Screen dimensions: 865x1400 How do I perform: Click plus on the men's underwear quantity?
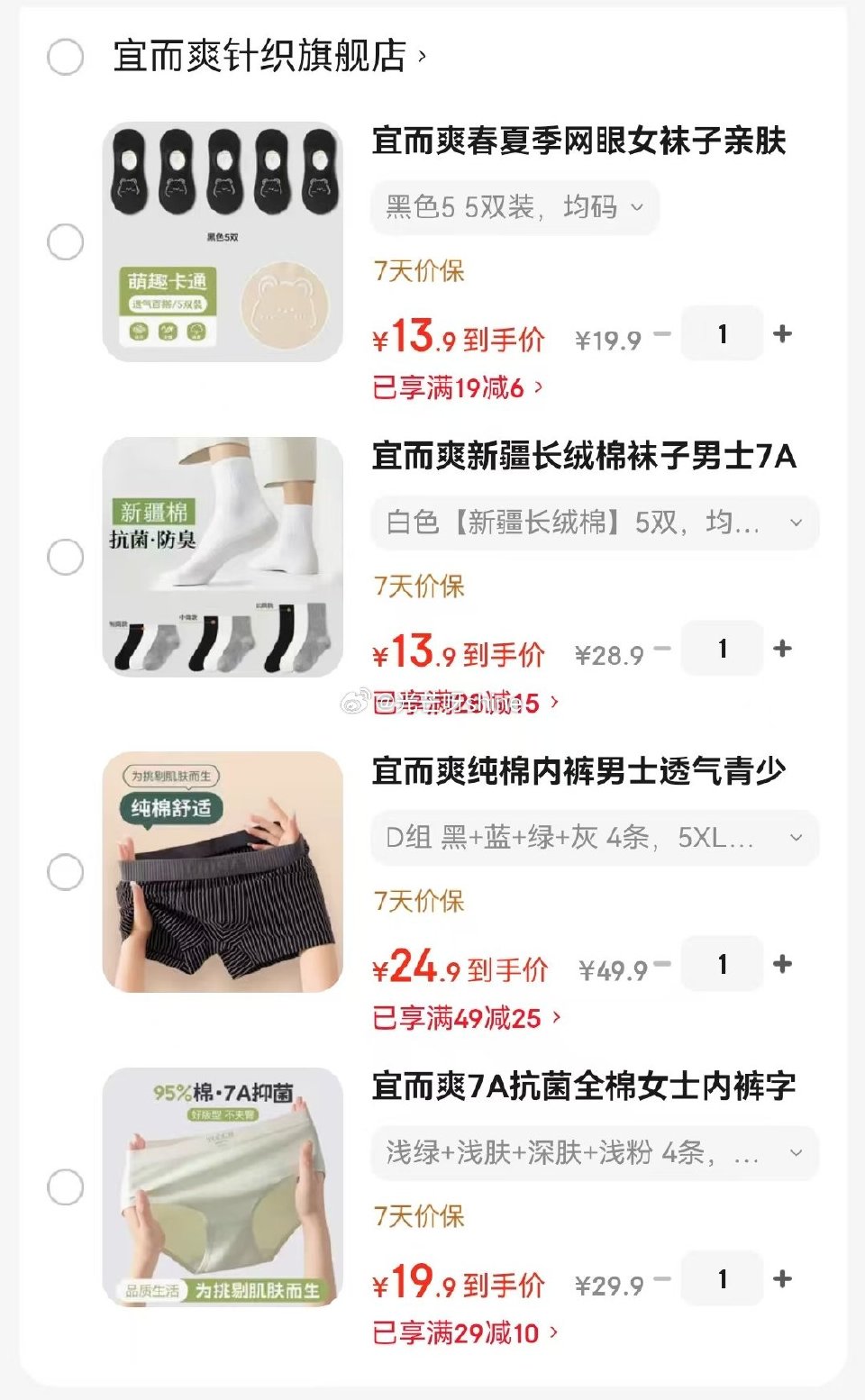click(782, 963)
